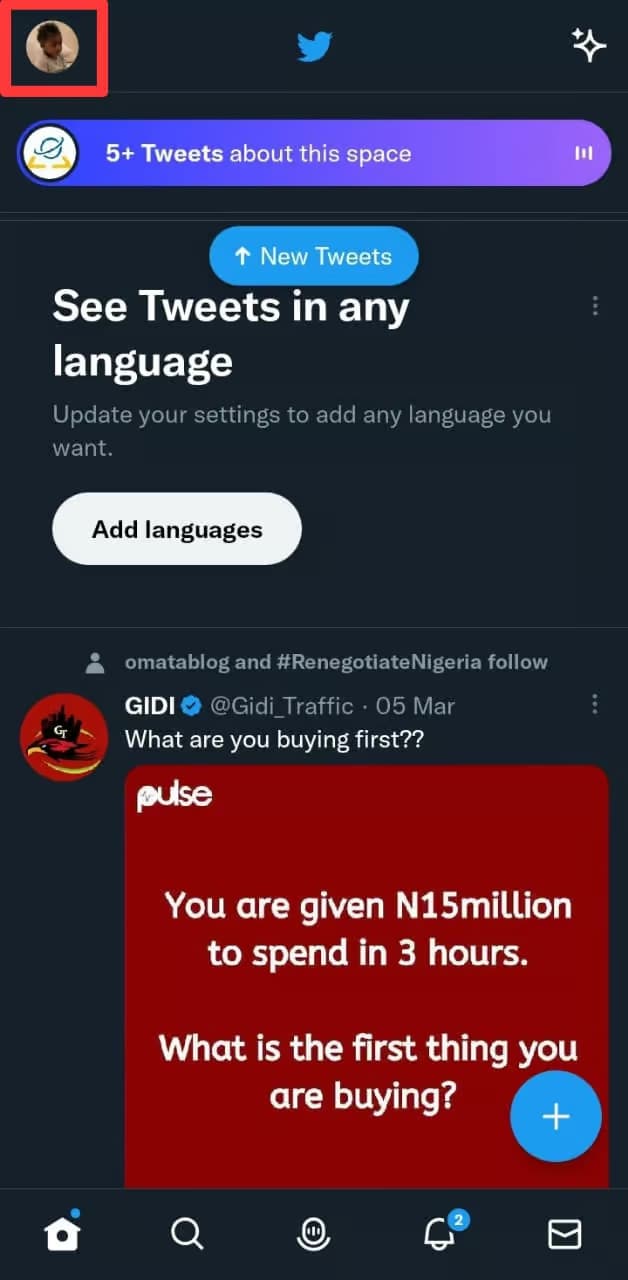Open overflow menu on GIDI's tweet
628x1280 pixels.
pos(595,704)
